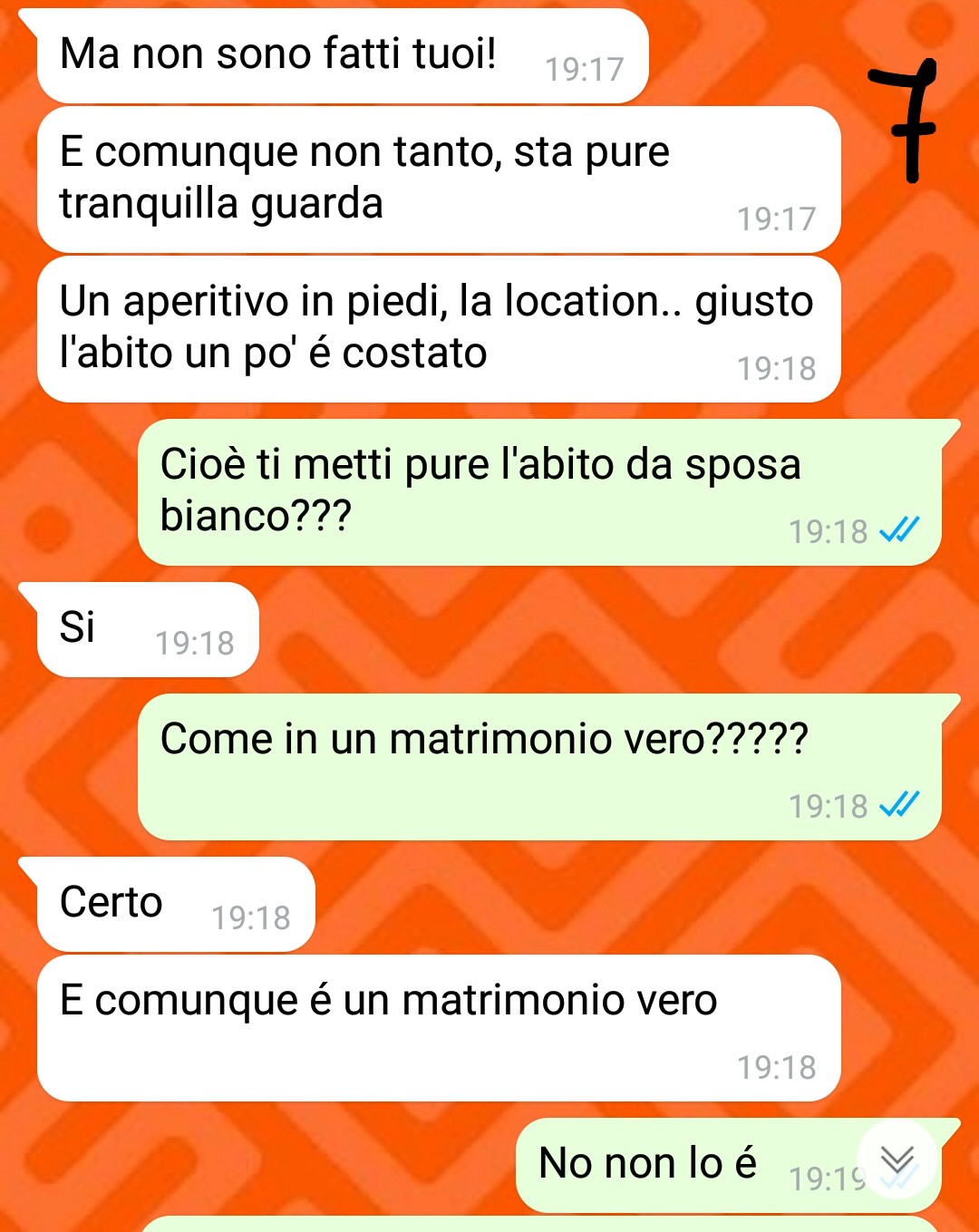The height and width of the screenshot is (1232, 979).
Task: Jump to latest messages with down-arrow button
Action: (x=897, y=1159)
